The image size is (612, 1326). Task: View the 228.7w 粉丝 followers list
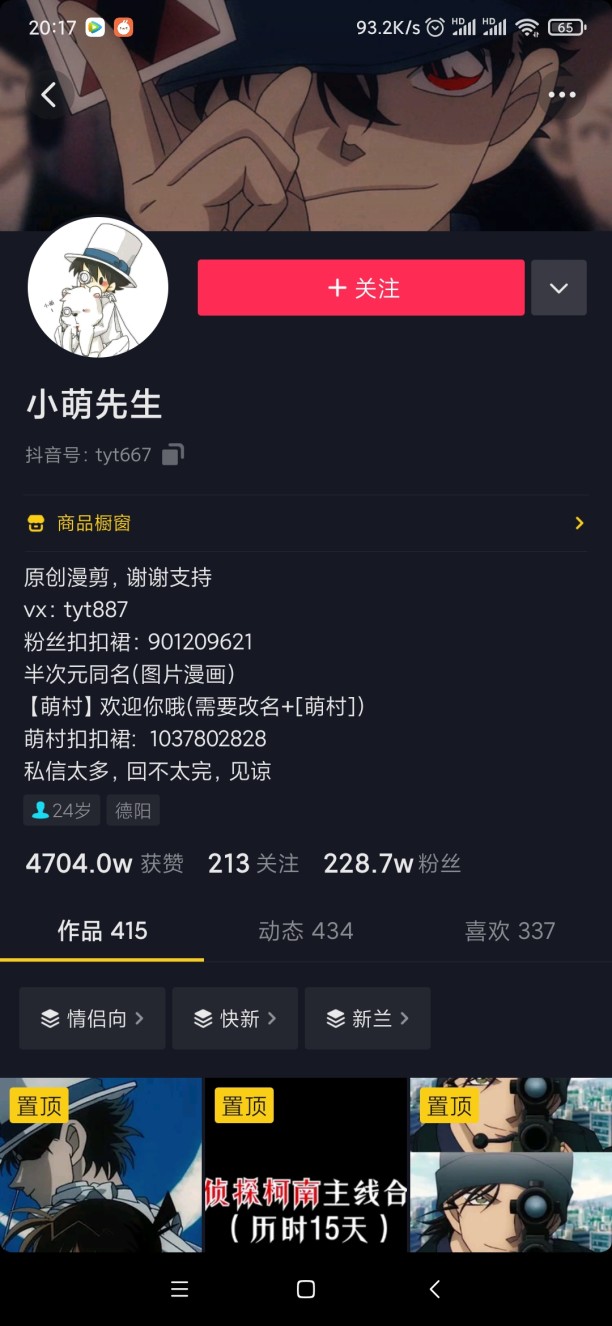(392, 864)
